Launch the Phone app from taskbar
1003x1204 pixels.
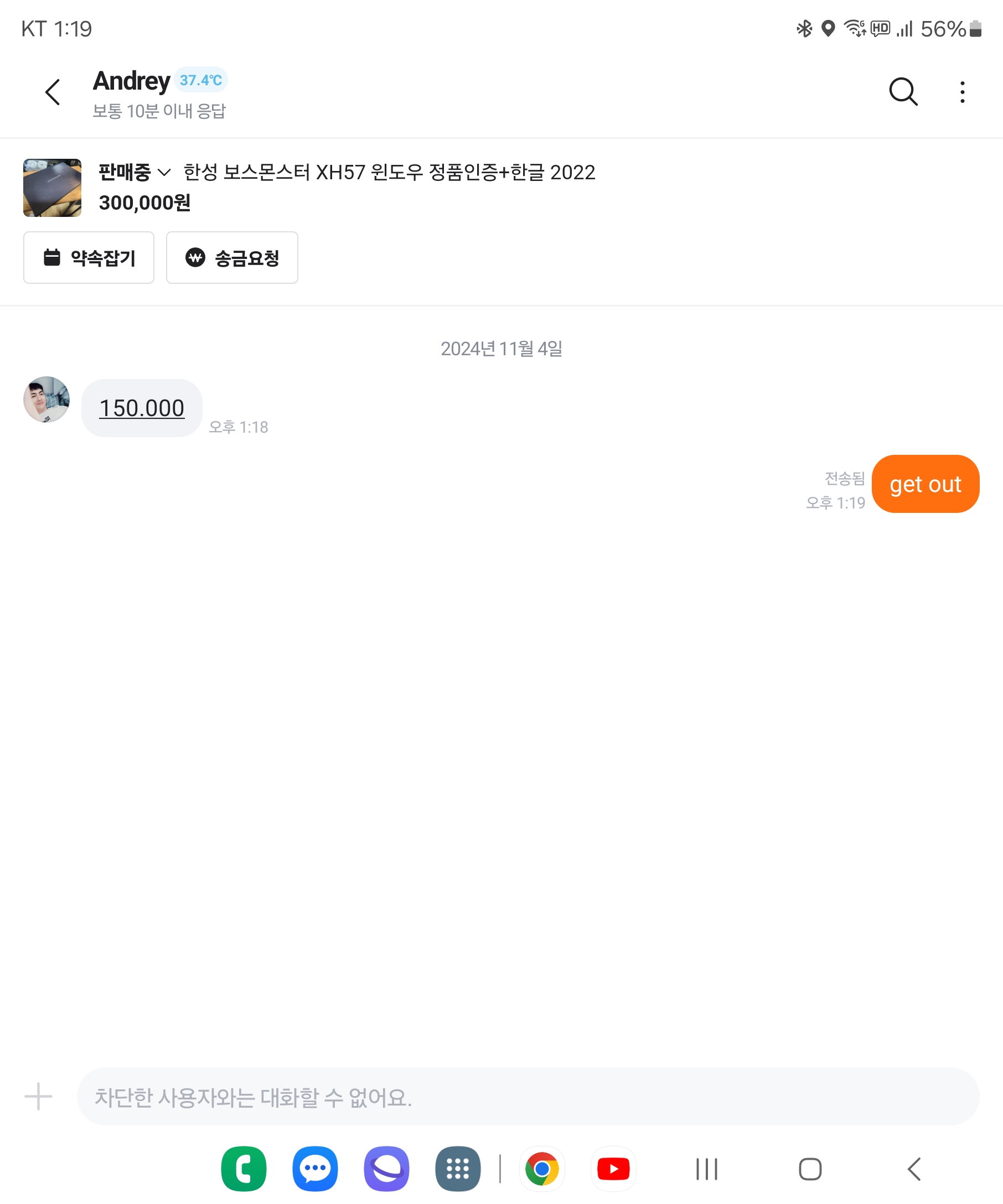click(x=244, y=1169)
